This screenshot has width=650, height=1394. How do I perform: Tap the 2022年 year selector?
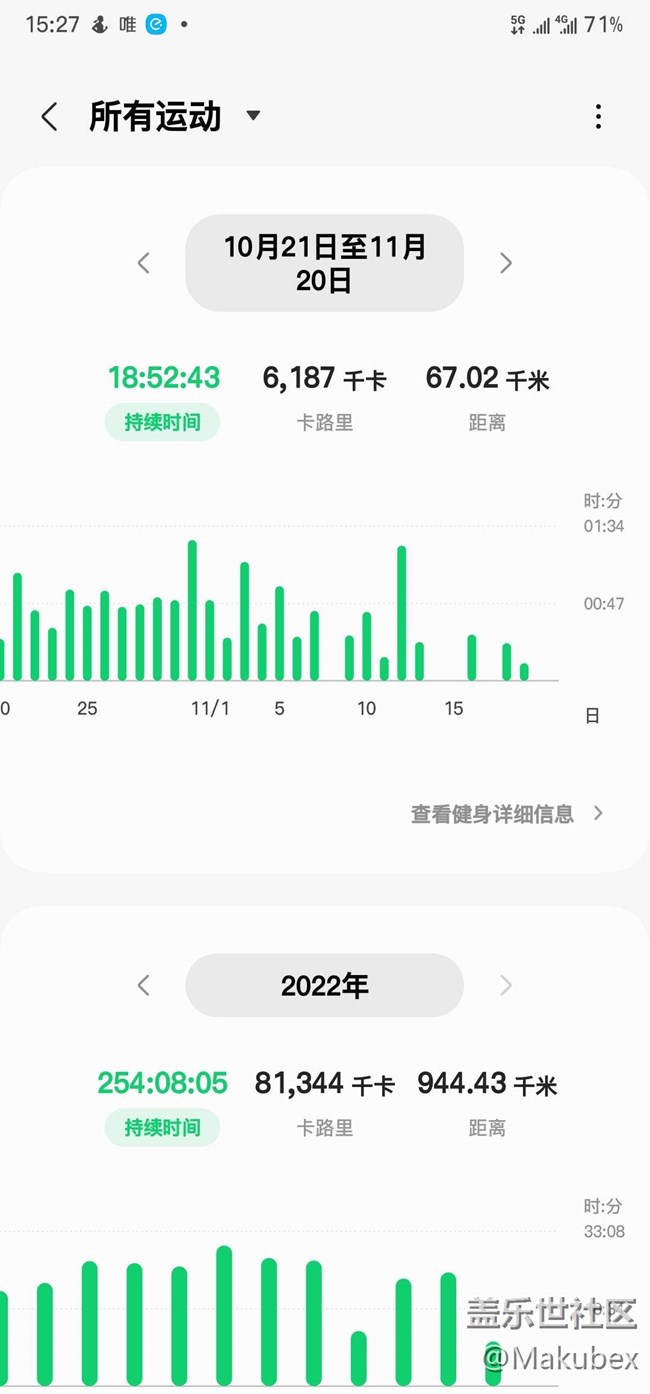(324, 986)
